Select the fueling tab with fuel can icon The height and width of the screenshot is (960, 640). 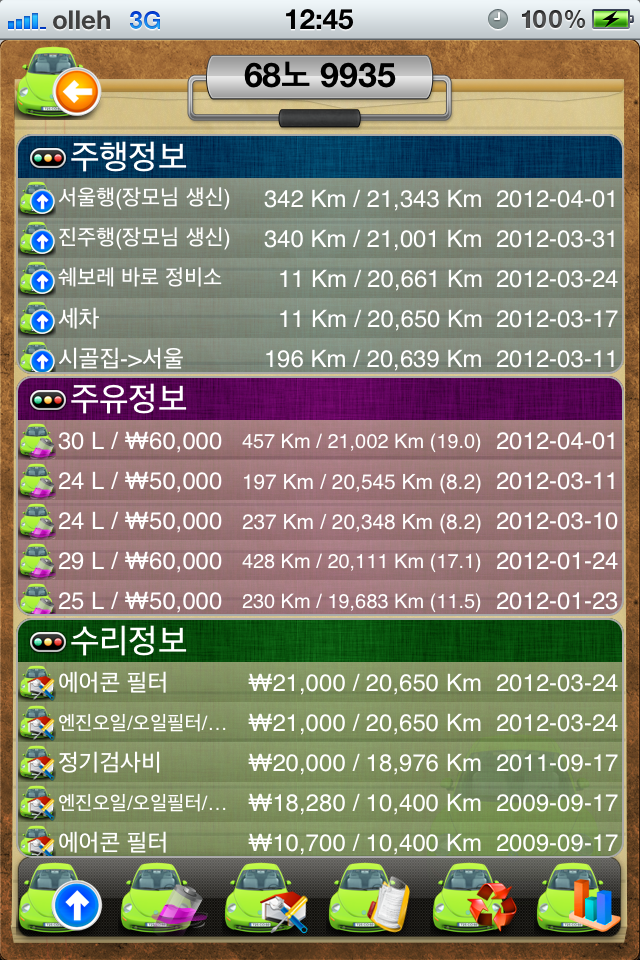pyautogui.click(x=165, y=896)
